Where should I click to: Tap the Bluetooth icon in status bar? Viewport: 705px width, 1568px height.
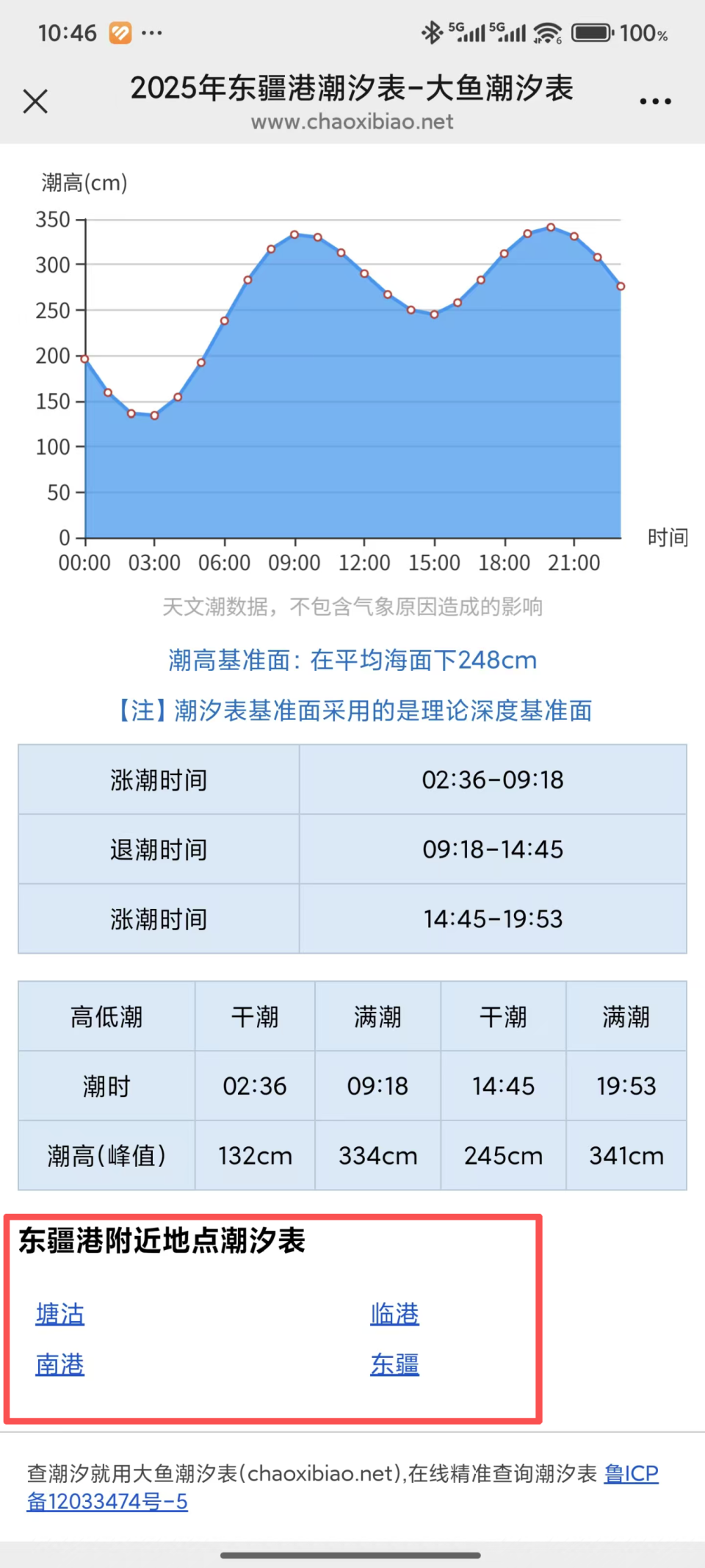[x=430, y=32]
